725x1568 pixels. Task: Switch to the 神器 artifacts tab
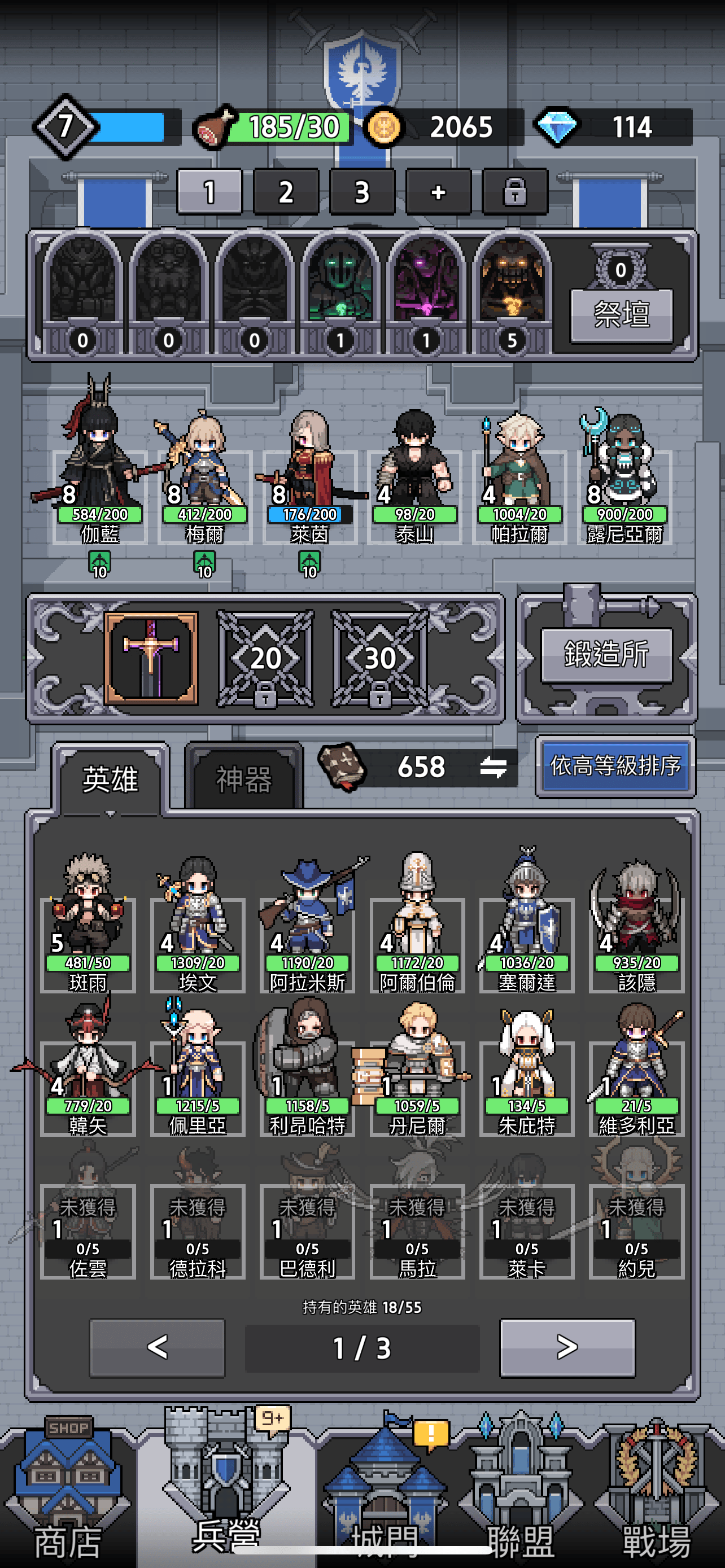[243, 778]
